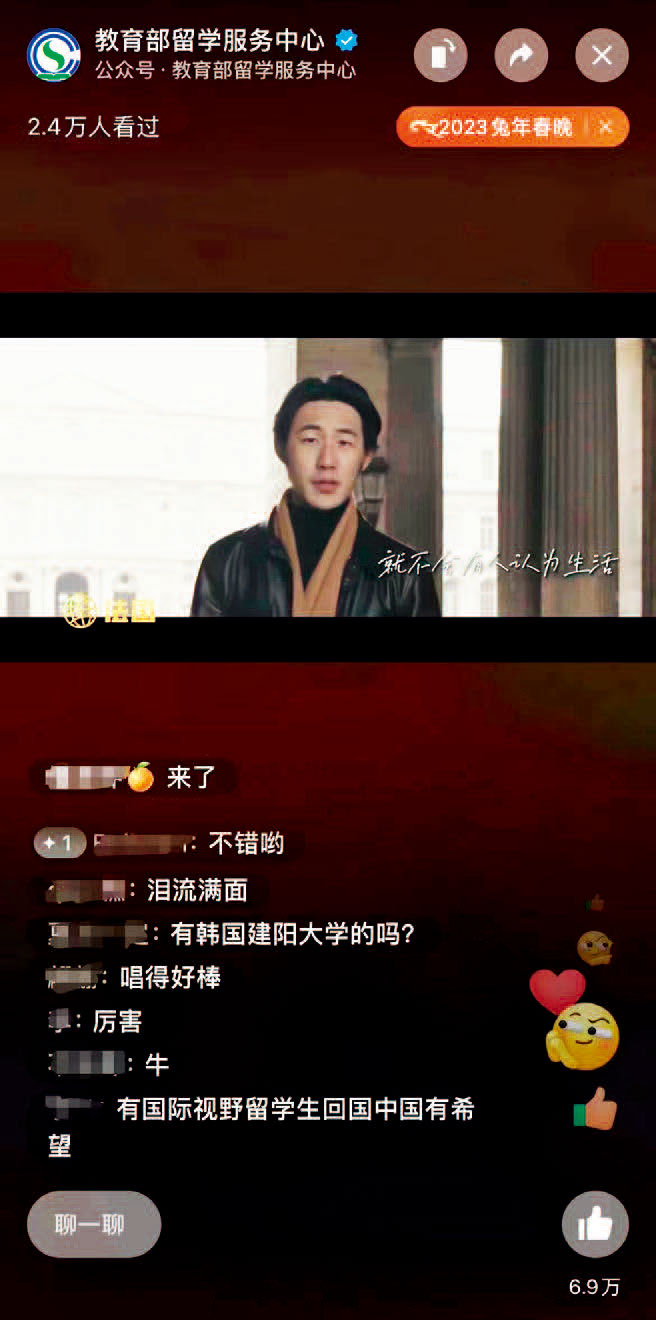Open the 教育部留学服务中心 account avatar
The image size is (656, 1320).
click(53, 55)
